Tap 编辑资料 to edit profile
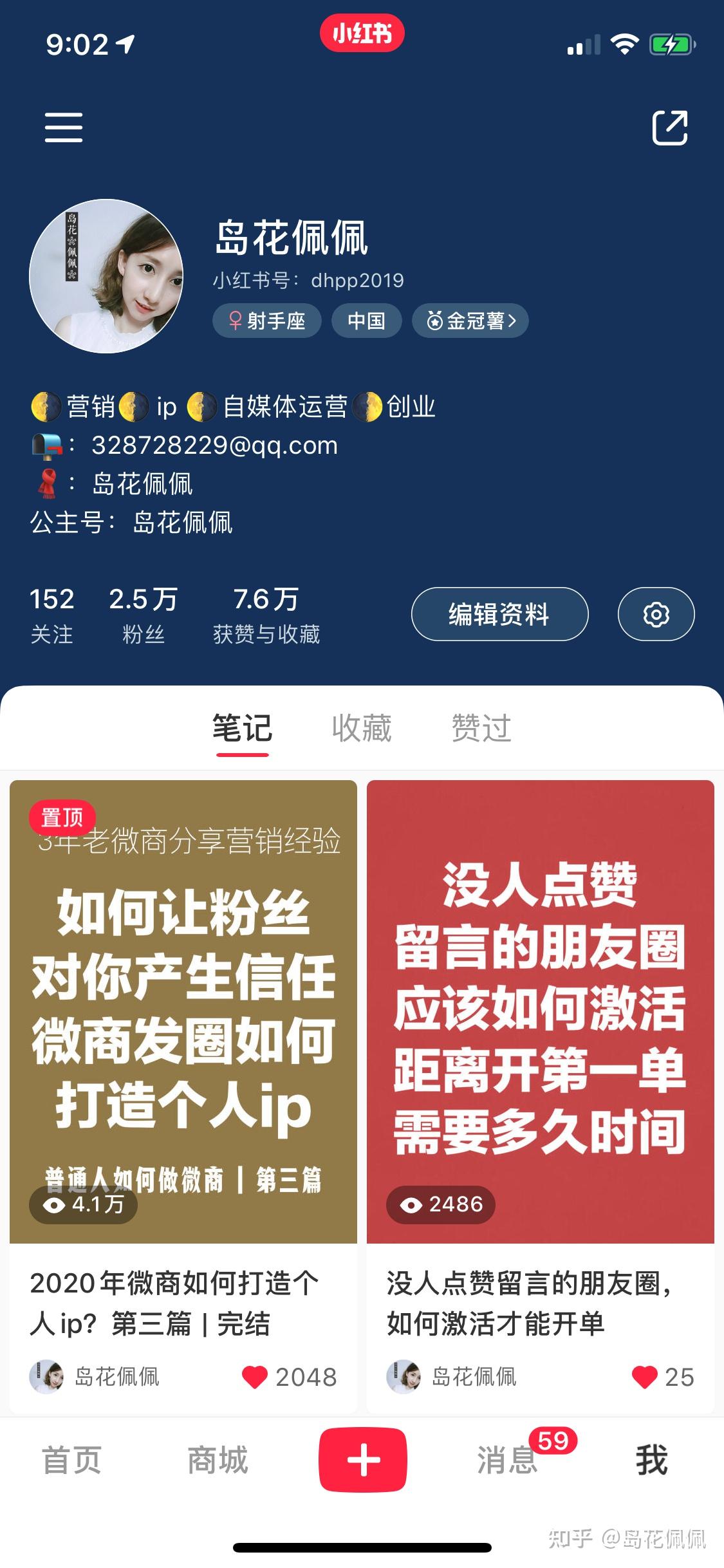Image resolution: width=724 pixels, height=1568 pixels. click(499, 614)
